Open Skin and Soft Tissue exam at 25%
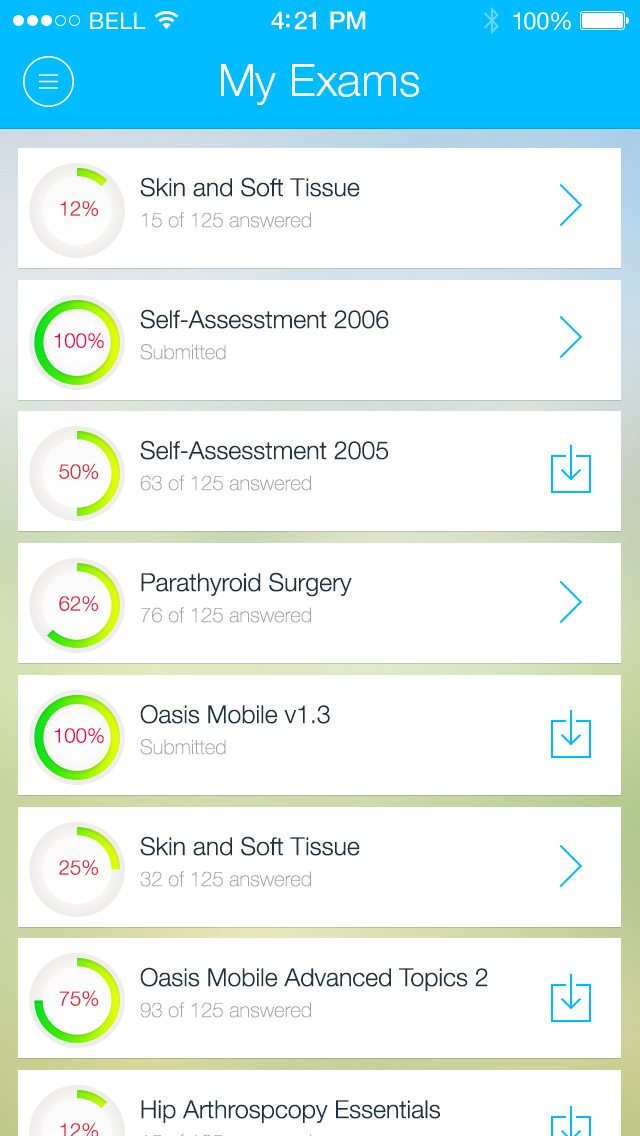 click(x=570, y=866)
